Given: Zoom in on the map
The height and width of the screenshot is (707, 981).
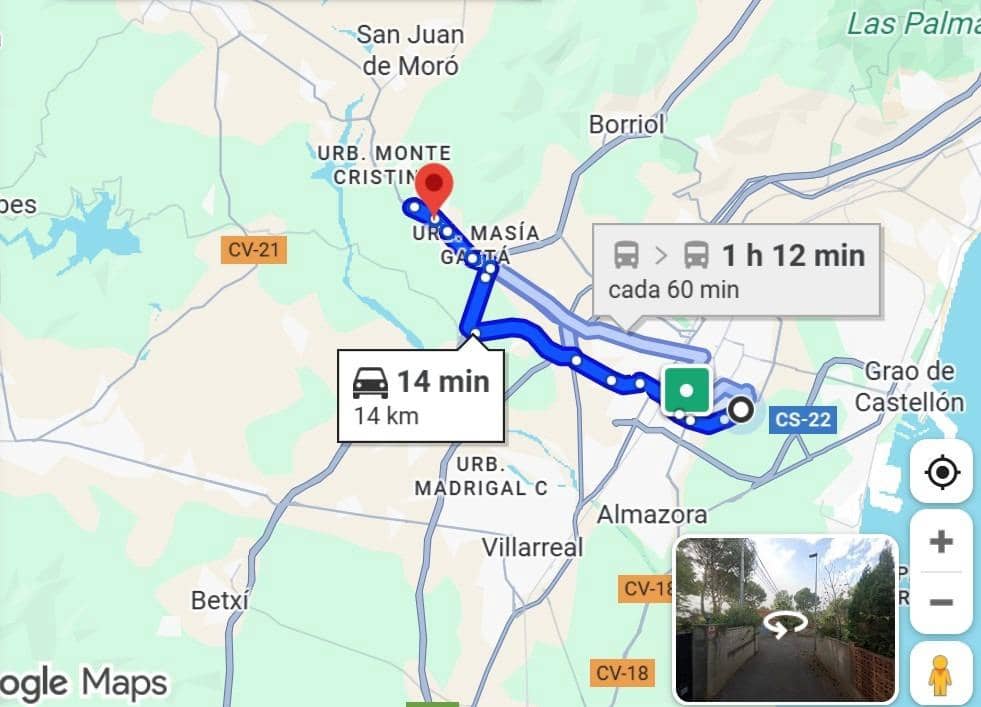Looking at the screenshot, I should pos(941,543).
